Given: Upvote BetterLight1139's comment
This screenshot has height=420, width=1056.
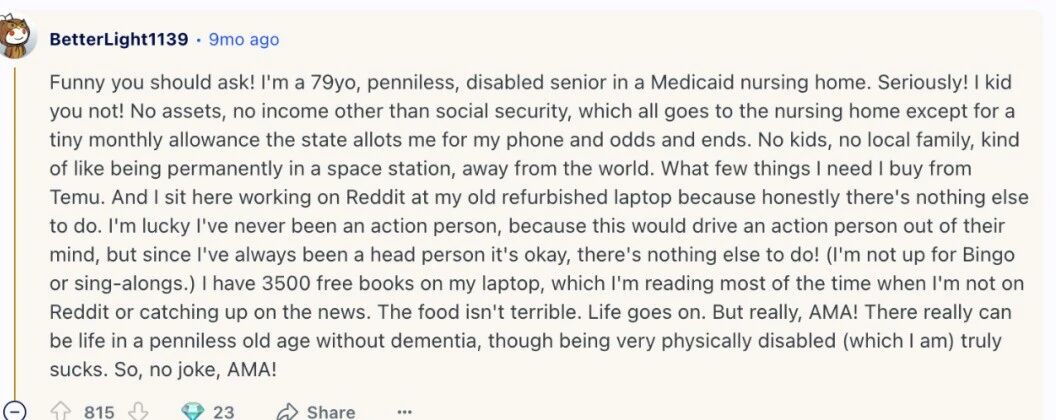Looking at the screenshot, I should pyautogui.click(x=62, y=411).
